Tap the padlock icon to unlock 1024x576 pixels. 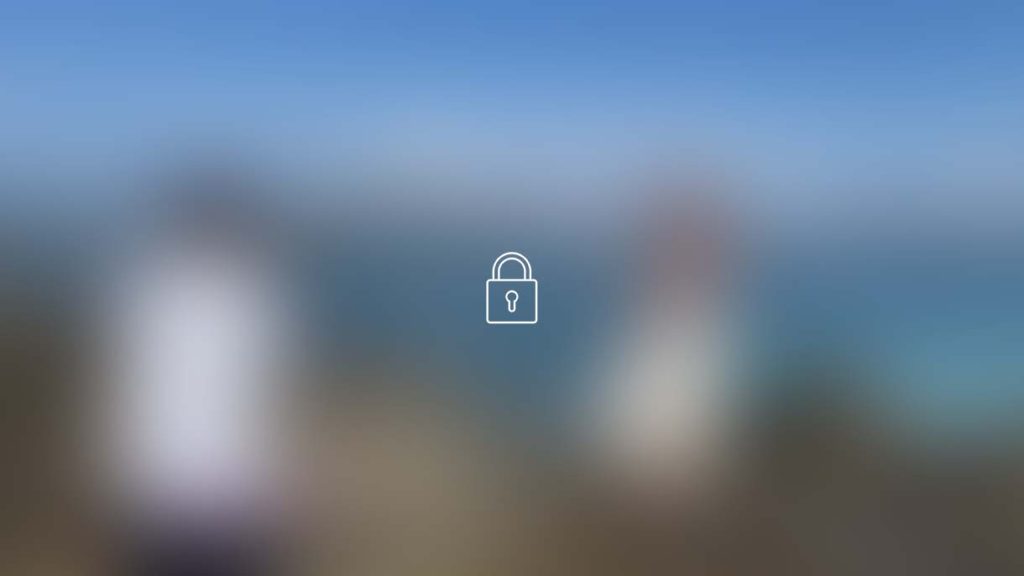point(511,289)
